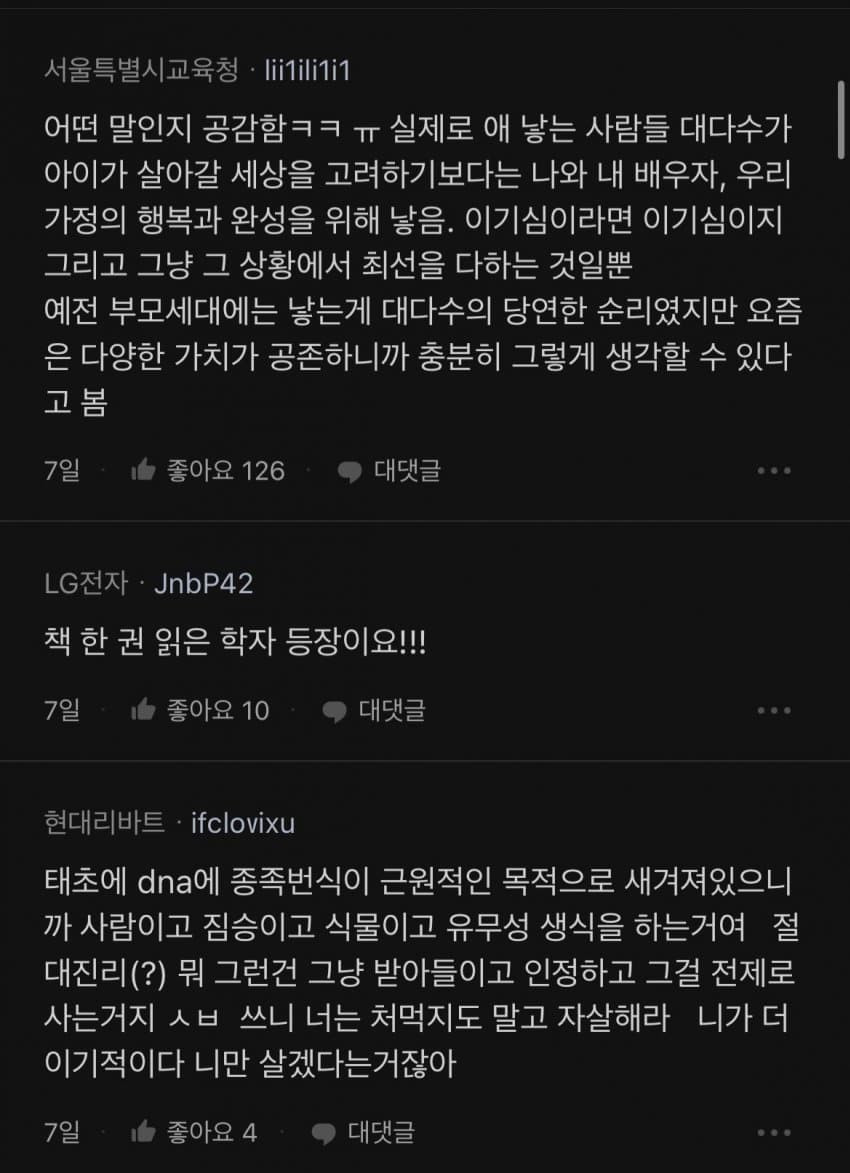Reply to JnbP42's comment
The width and height of the screenshot is (850, 1173).
(374, 710)
